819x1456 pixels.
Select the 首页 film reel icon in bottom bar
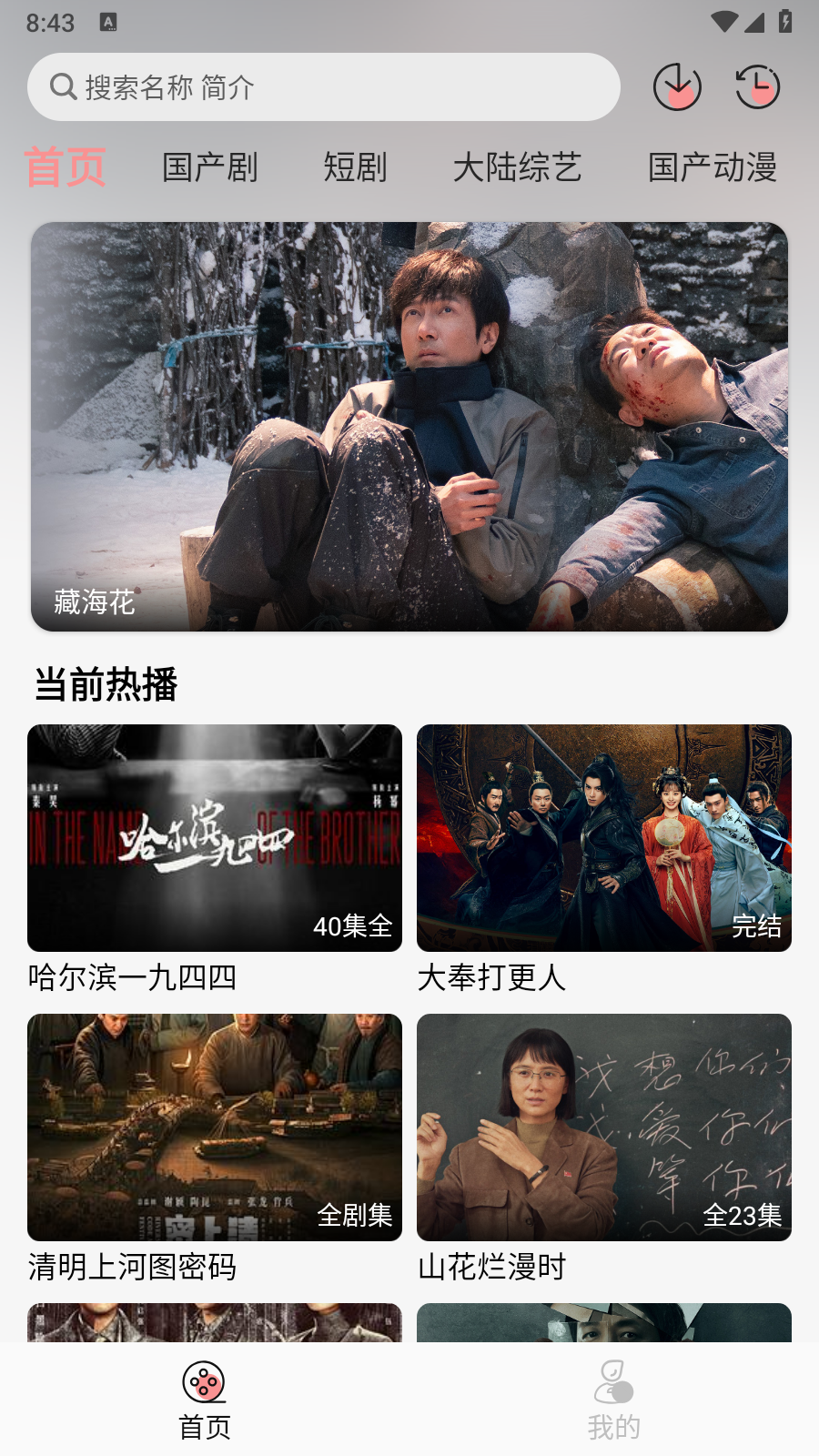coord(204,1381)
